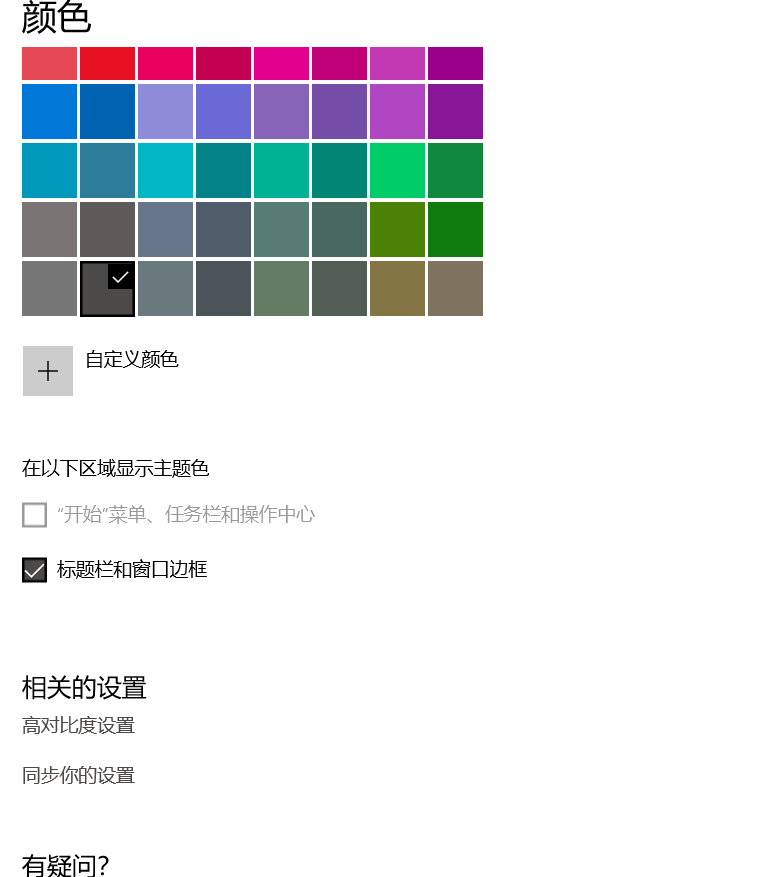The height and width of the screenshot is (877, 758).
Task: Pick the lavender color swatch
Action: click(x=165, y=111)
